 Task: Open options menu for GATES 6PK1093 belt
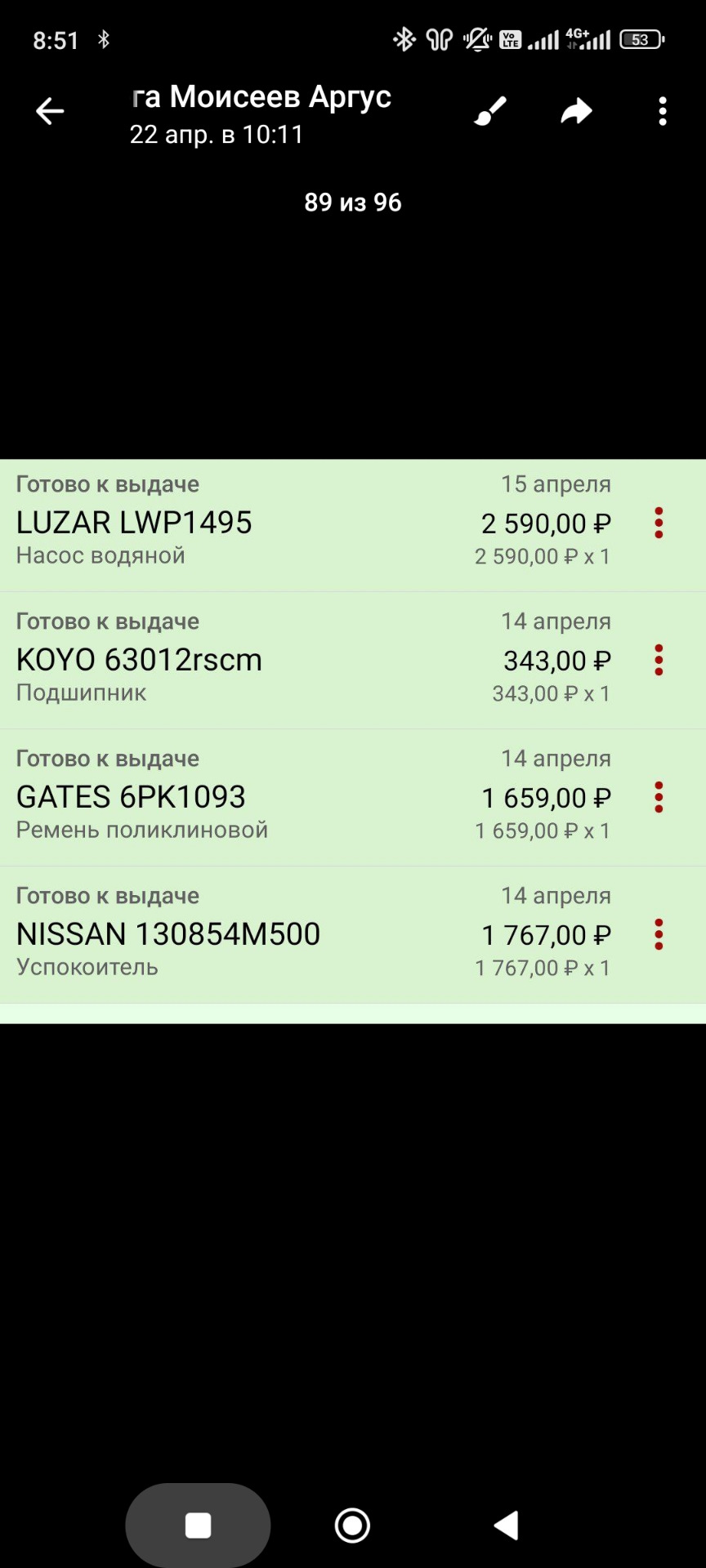tap(659, 798)
